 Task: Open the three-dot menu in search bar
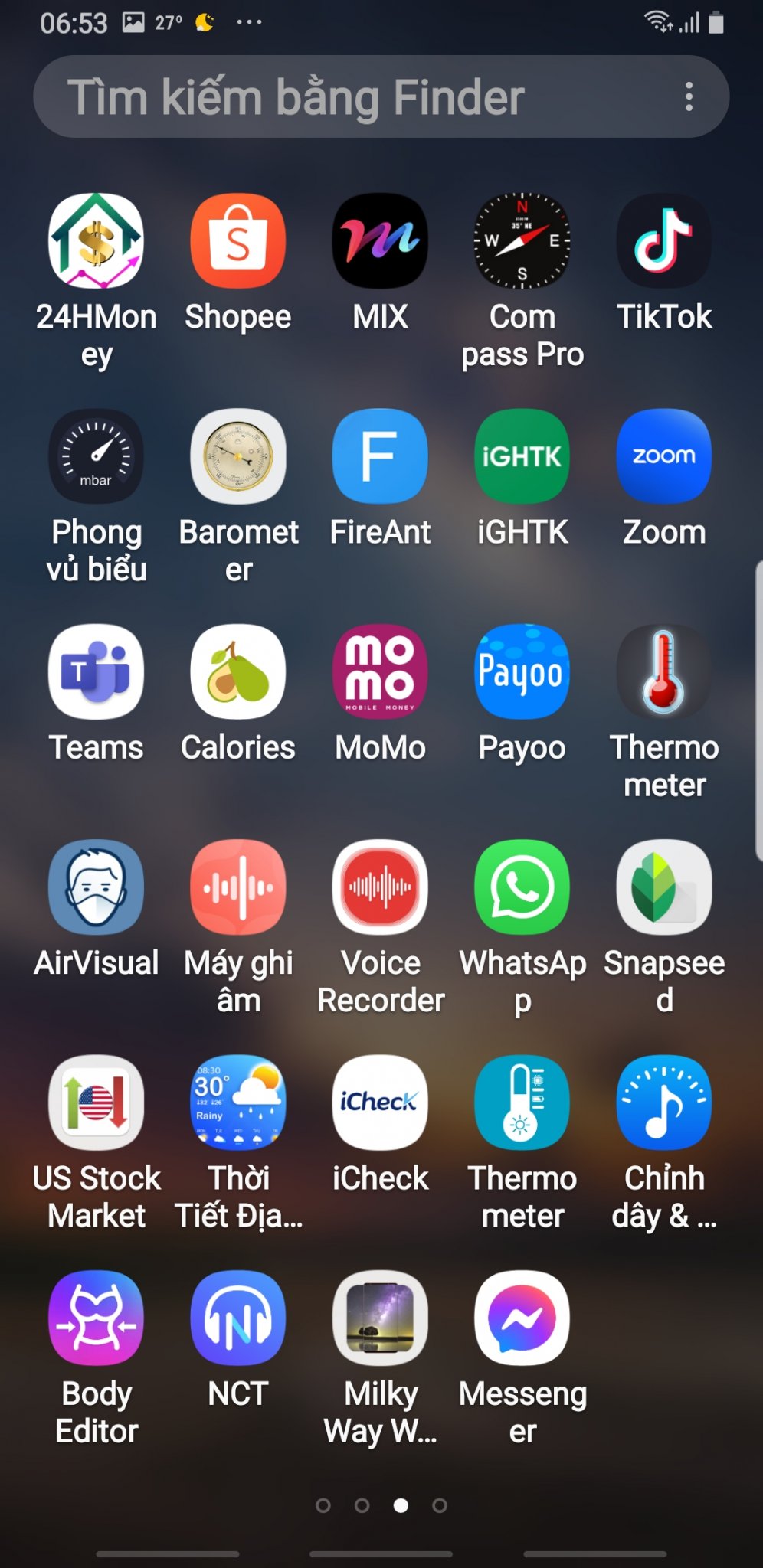[x=689, y=96]
